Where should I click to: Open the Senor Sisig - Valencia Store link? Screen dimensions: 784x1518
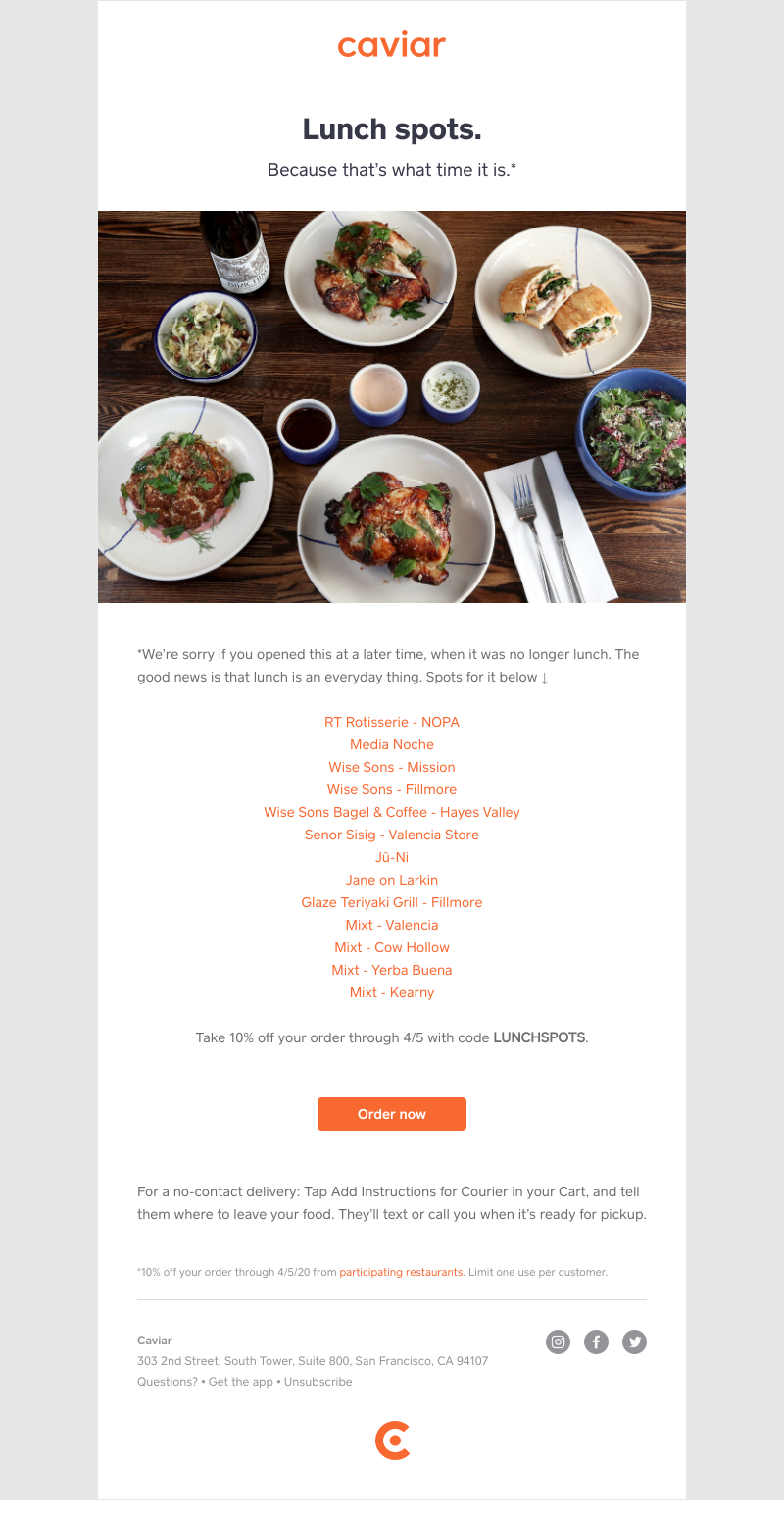pos(392,835)
